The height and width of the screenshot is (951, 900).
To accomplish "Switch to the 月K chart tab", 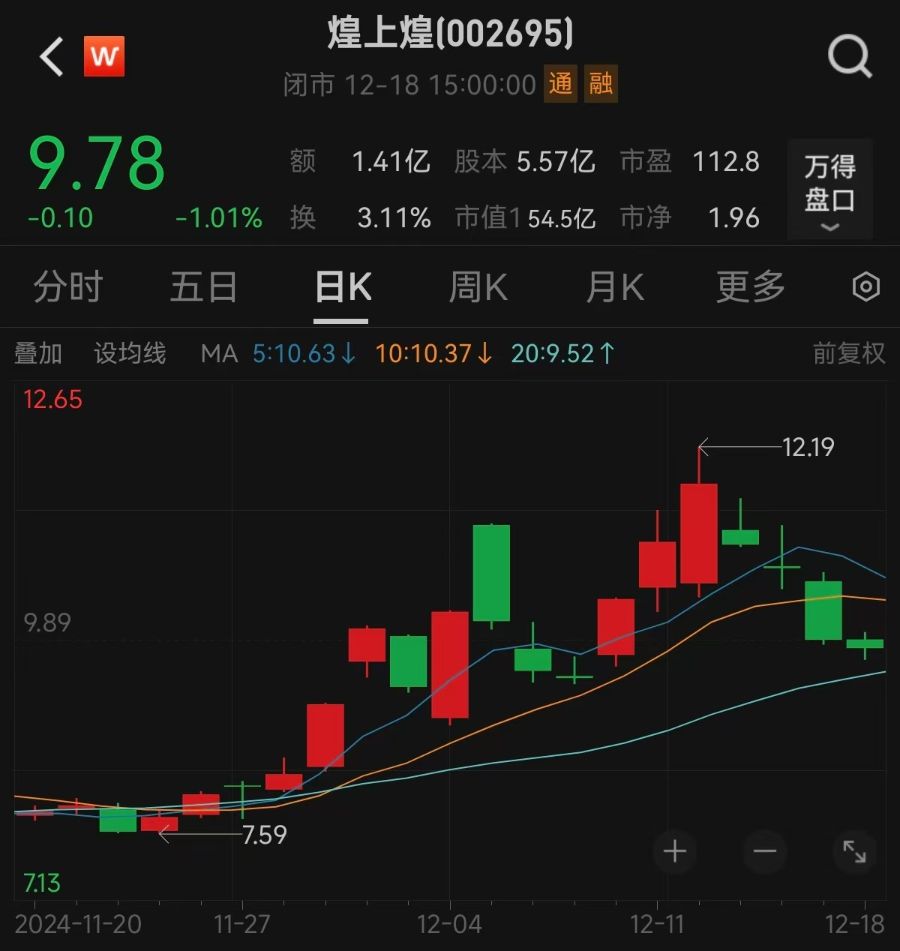I will (614, 288).
